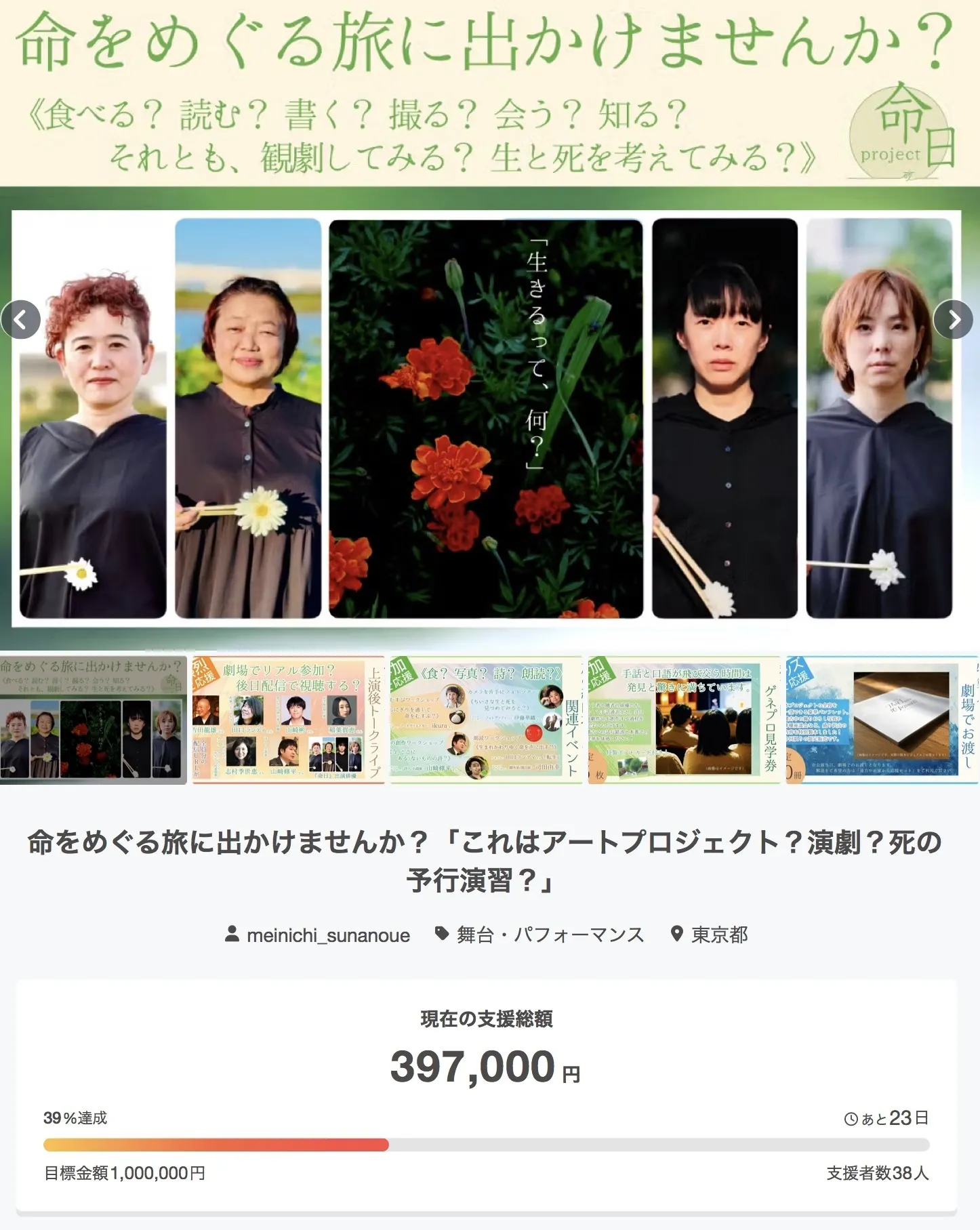The width and height of the screenshot is (980, 1230).
Task: Select the 劇場でお渡し booklet thumbnail
Action: click(882, 720)
